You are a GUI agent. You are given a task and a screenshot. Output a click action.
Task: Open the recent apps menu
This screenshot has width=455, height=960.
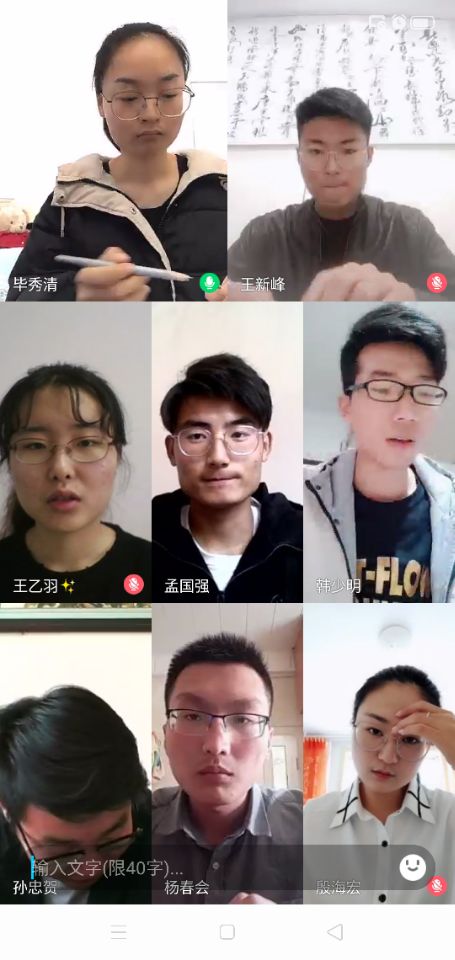(119, 932)
